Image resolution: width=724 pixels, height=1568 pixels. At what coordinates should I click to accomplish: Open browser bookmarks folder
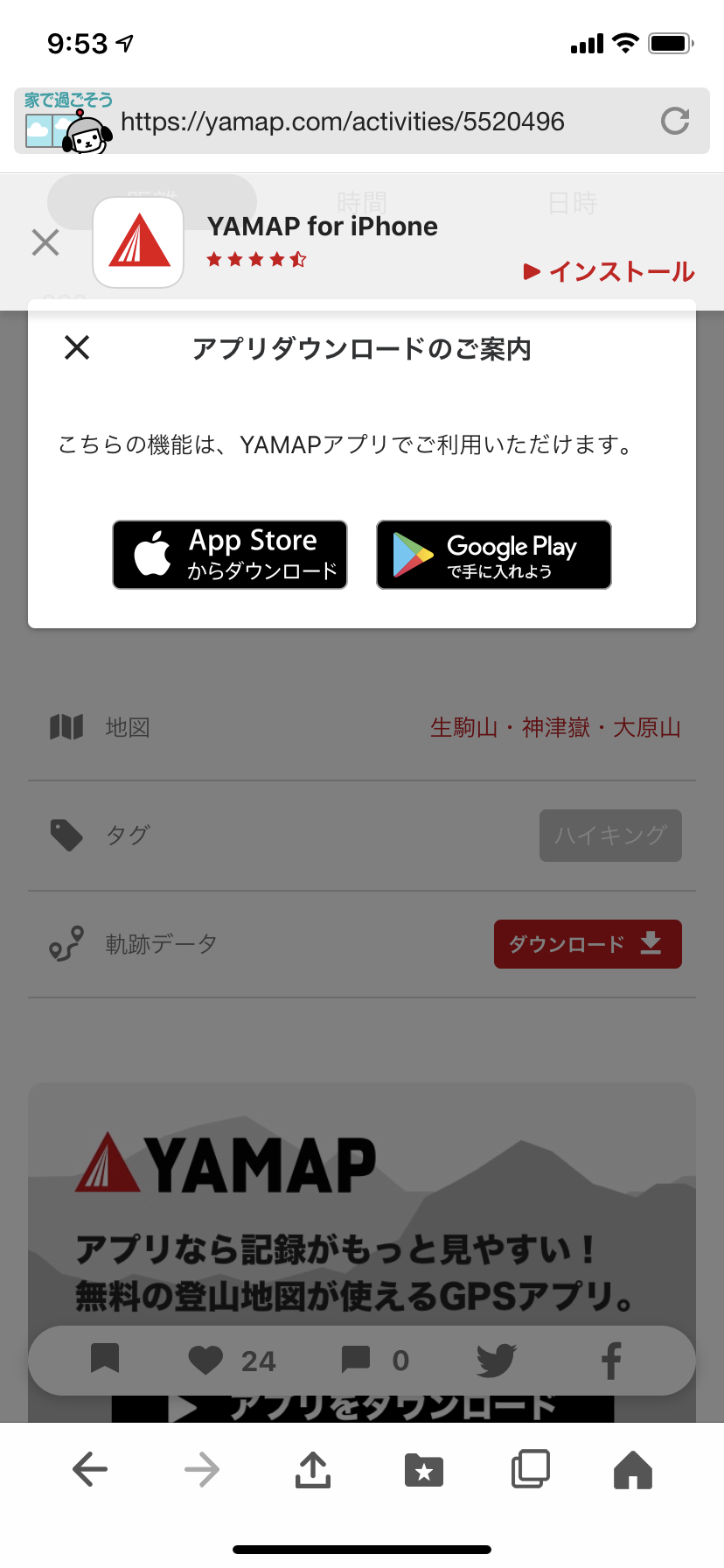point(424,1469)
